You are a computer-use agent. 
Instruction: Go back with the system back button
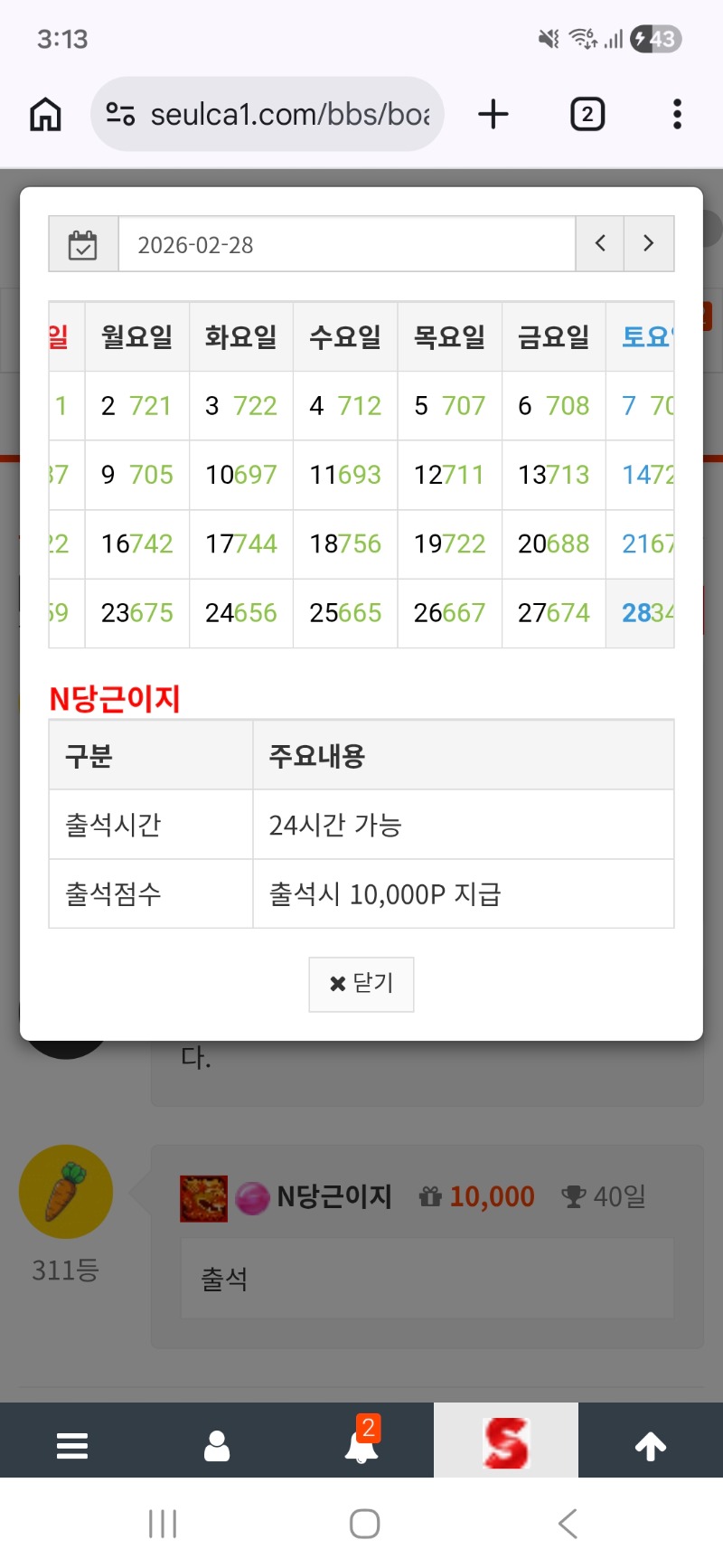point(568,1524)
